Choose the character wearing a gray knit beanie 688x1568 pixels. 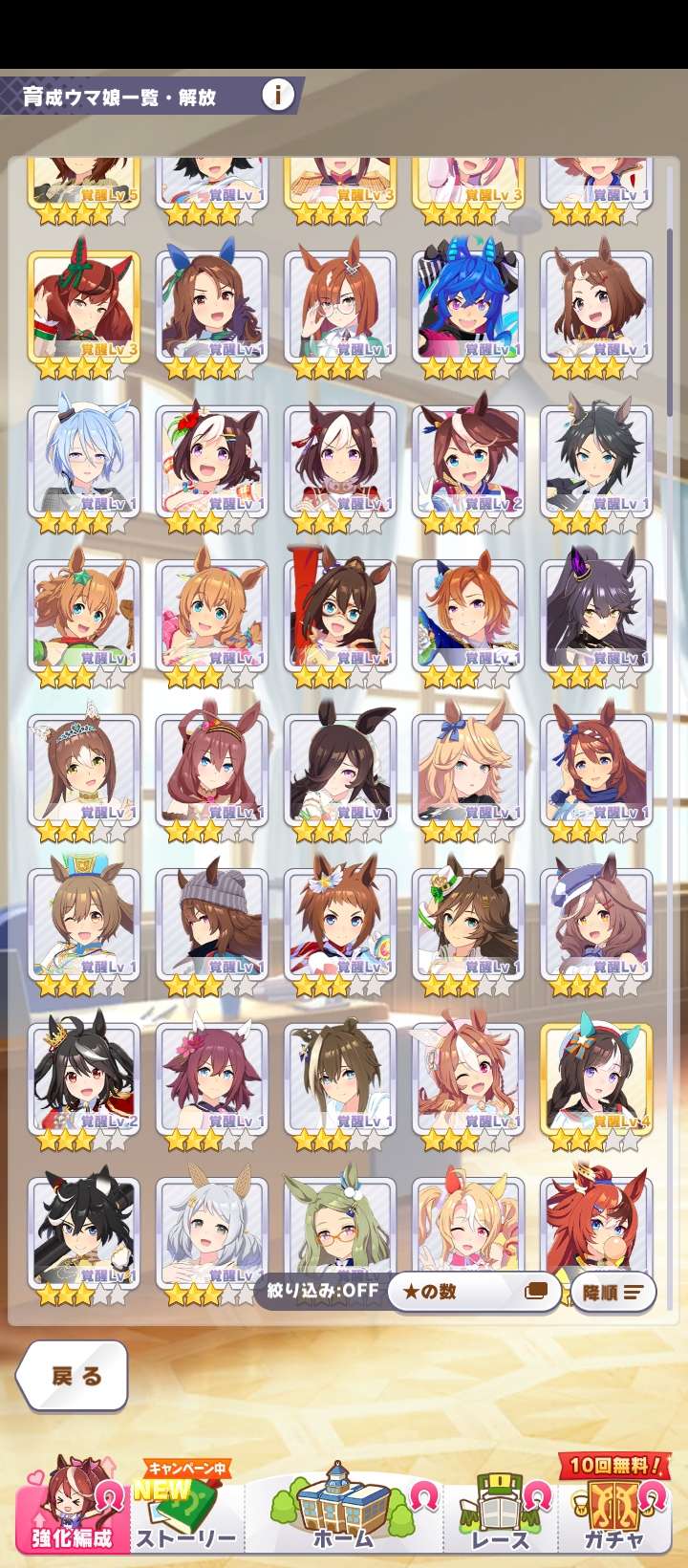[212, 924]
